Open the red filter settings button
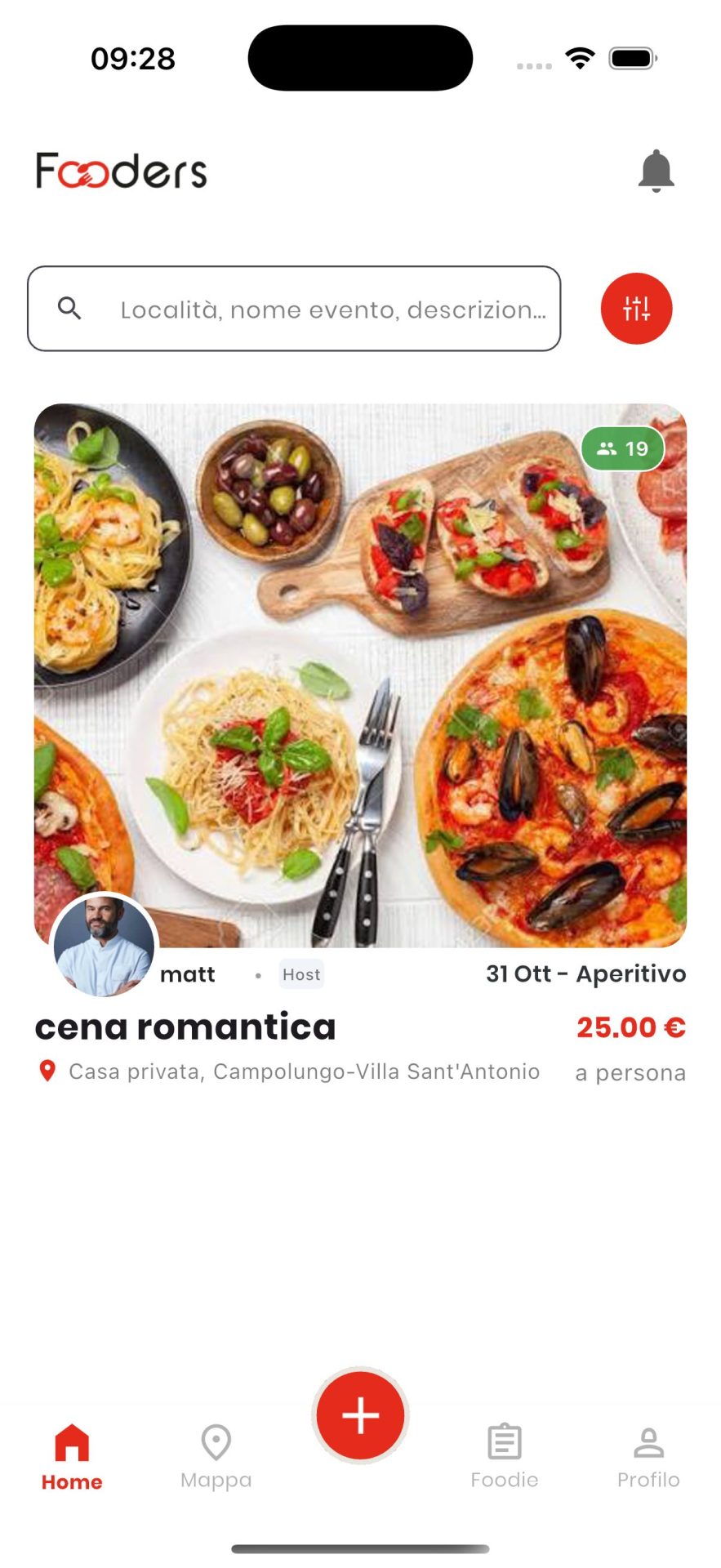Viewport: 721px width, 1568px height. (636, 309)
